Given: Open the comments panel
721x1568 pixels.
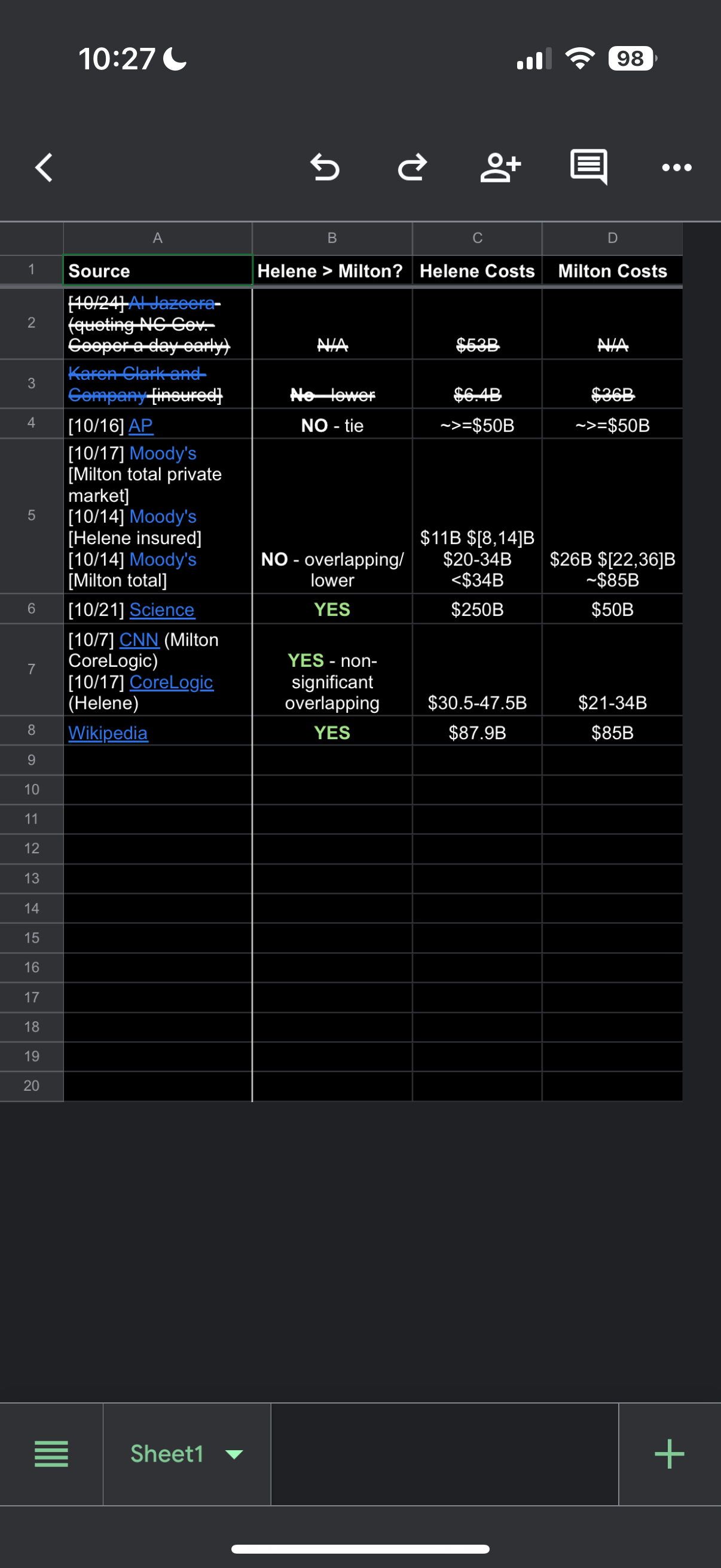Looking at the screenshot, I should 588,167.
